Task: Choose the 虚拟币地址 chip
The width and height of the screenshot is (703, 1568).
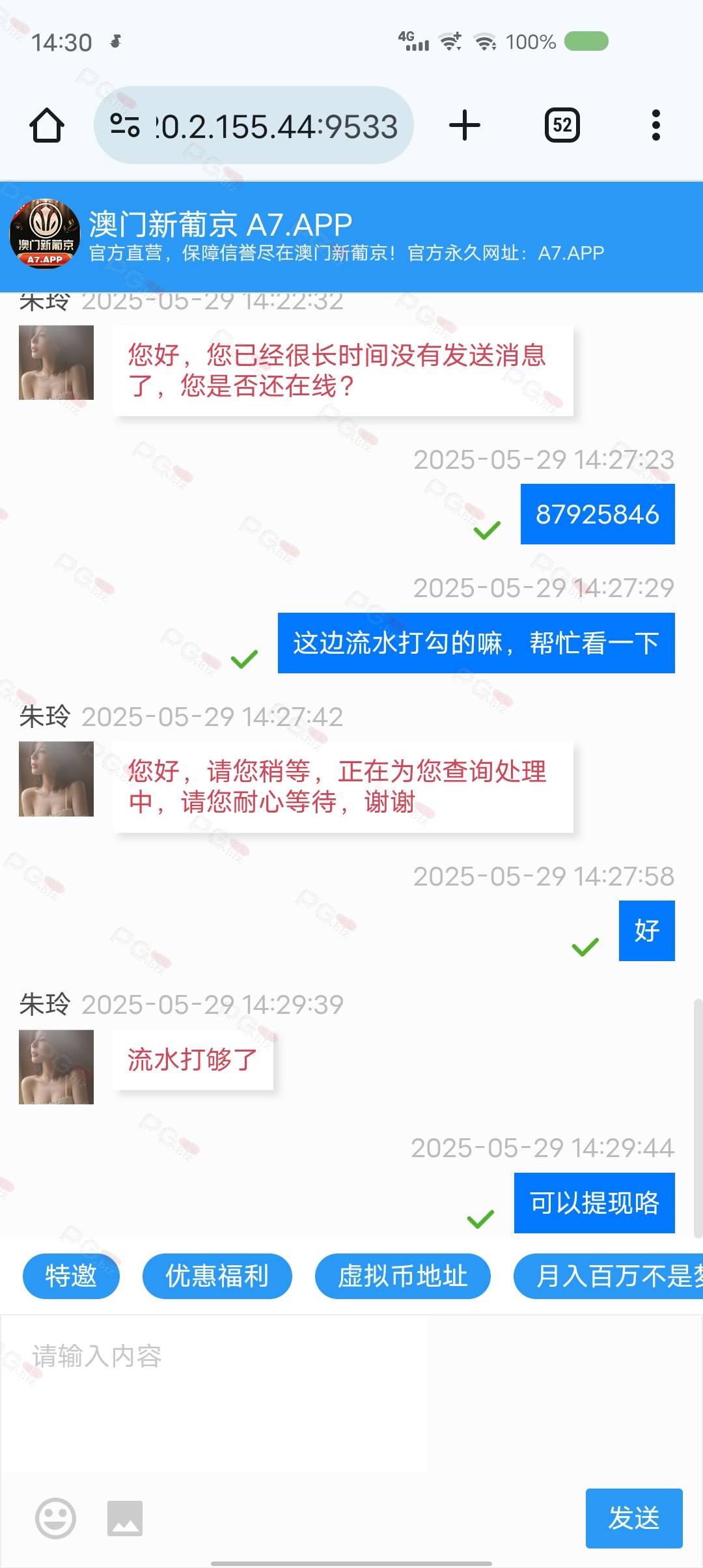Action: 402,1276
